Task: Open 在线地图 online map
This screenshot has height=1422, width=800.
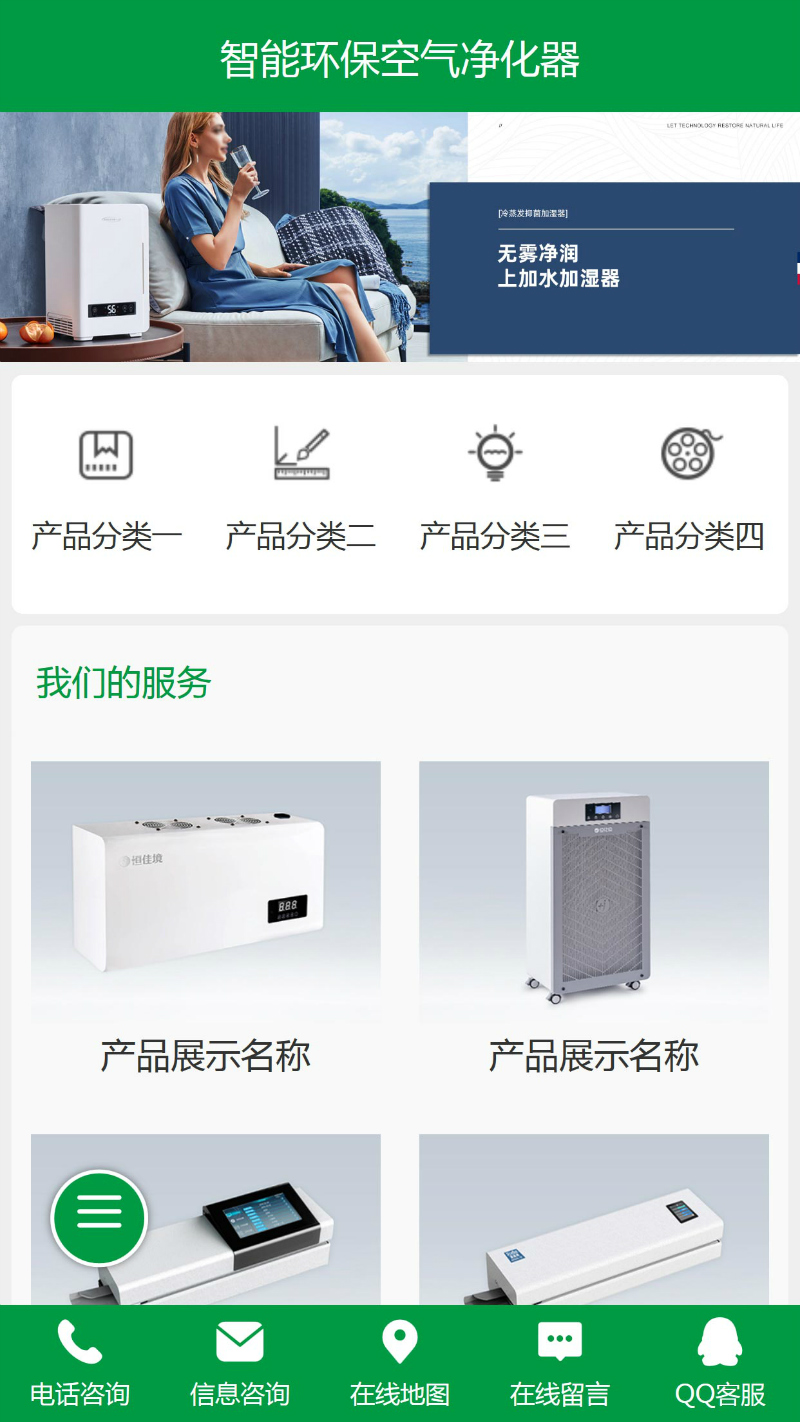Action: coord(400,1362)
